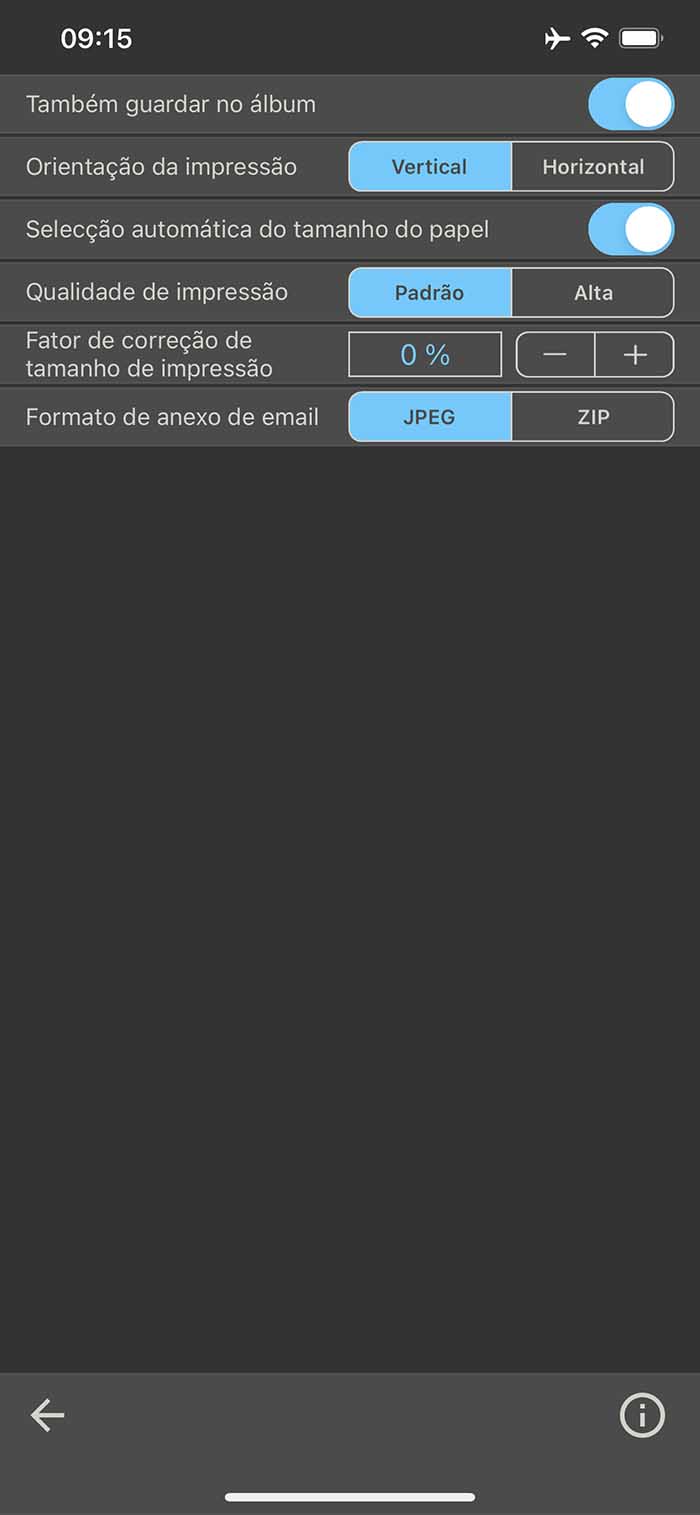Choose Padrão print quality
The image size is (700, 1515).
pyautogui.click(x=430, y=293)
